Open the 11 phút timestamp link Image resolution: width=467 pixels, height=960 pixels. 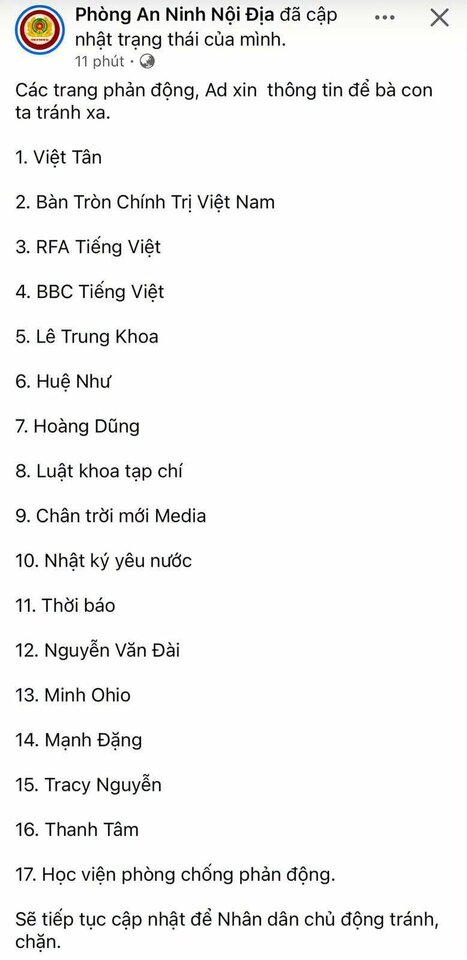(x=99, y=61)
